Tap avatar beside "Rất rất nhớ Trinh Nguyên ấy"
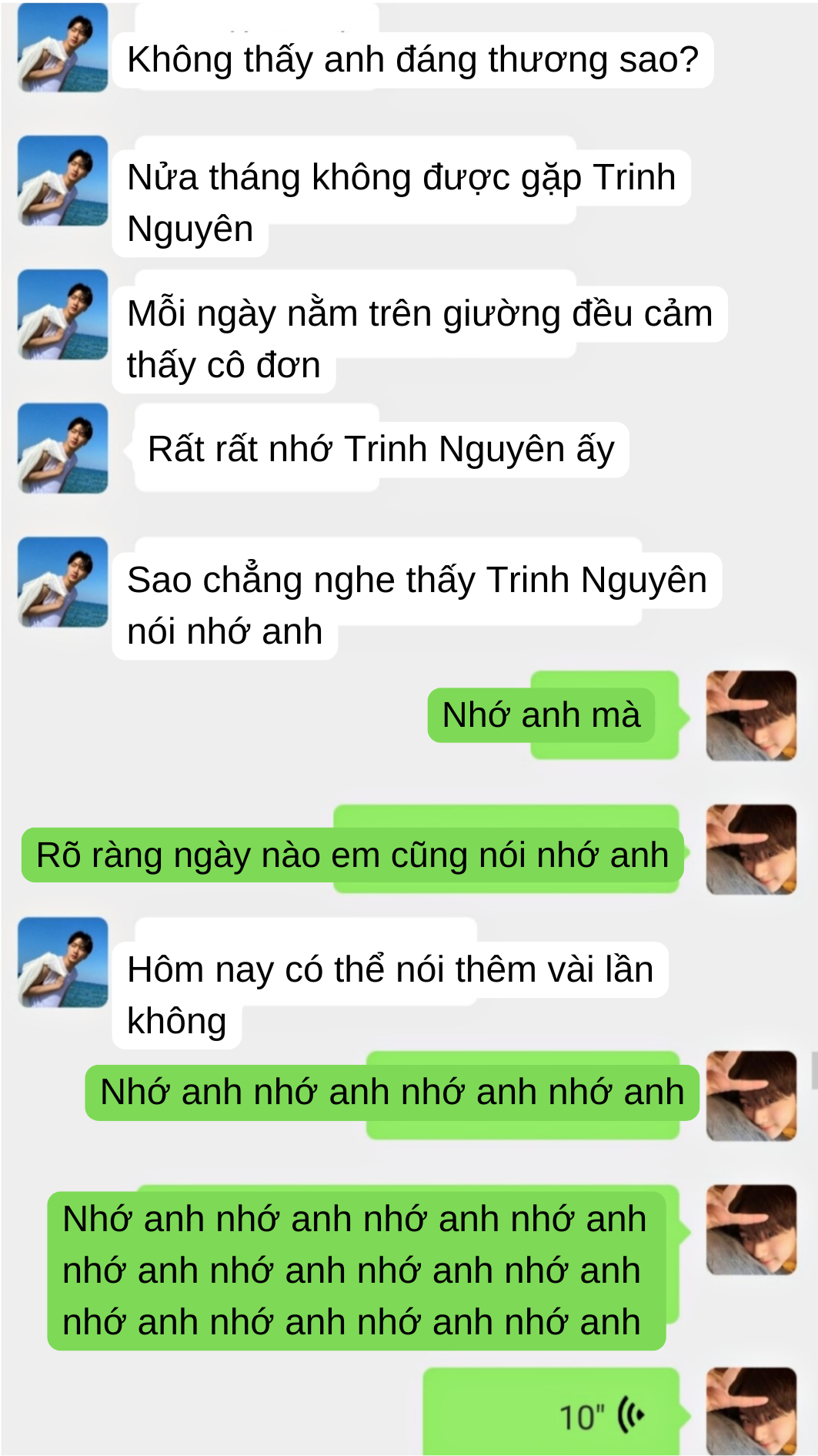This screenshot has height=1456, width=818. click(63, 448)
